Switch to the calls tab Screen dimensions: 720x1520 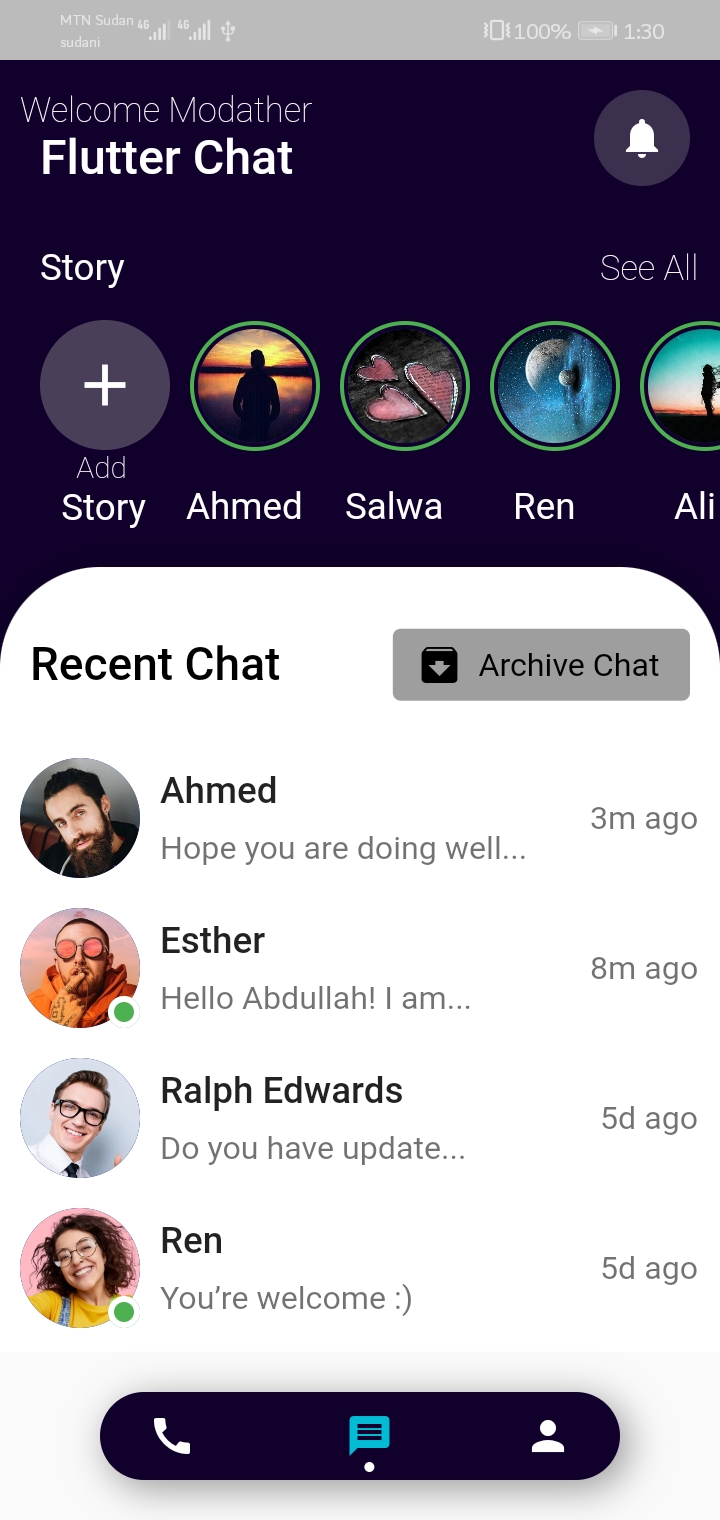point(172,1436)
